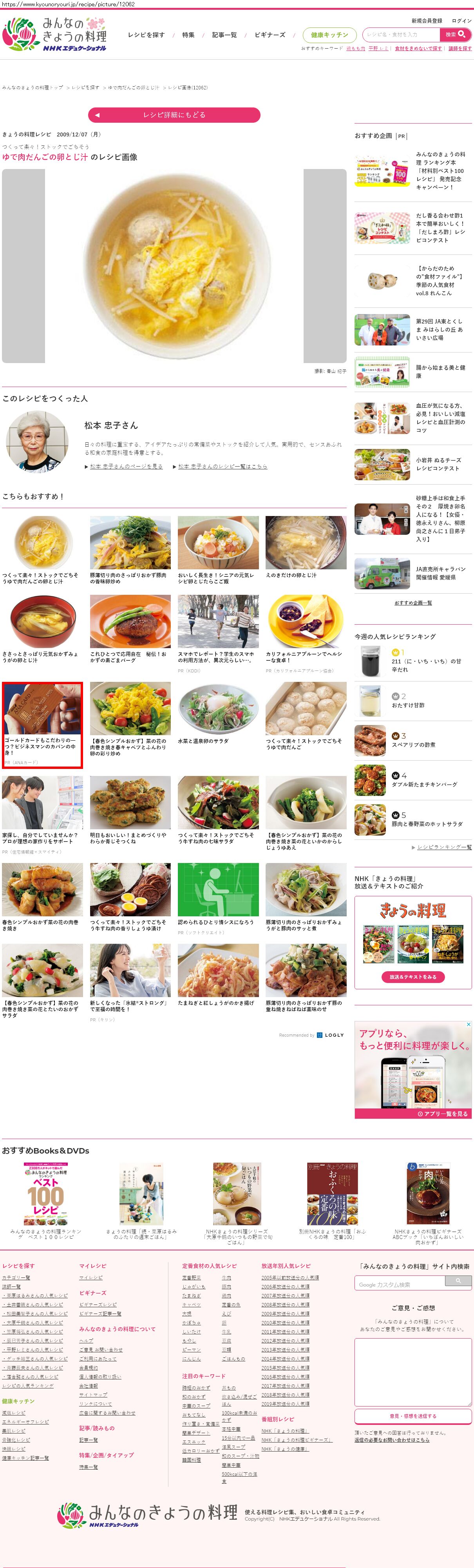View 松本 忠子さんのページを見る link
Screen dimensions: 474x1568
tap(126, 466)
